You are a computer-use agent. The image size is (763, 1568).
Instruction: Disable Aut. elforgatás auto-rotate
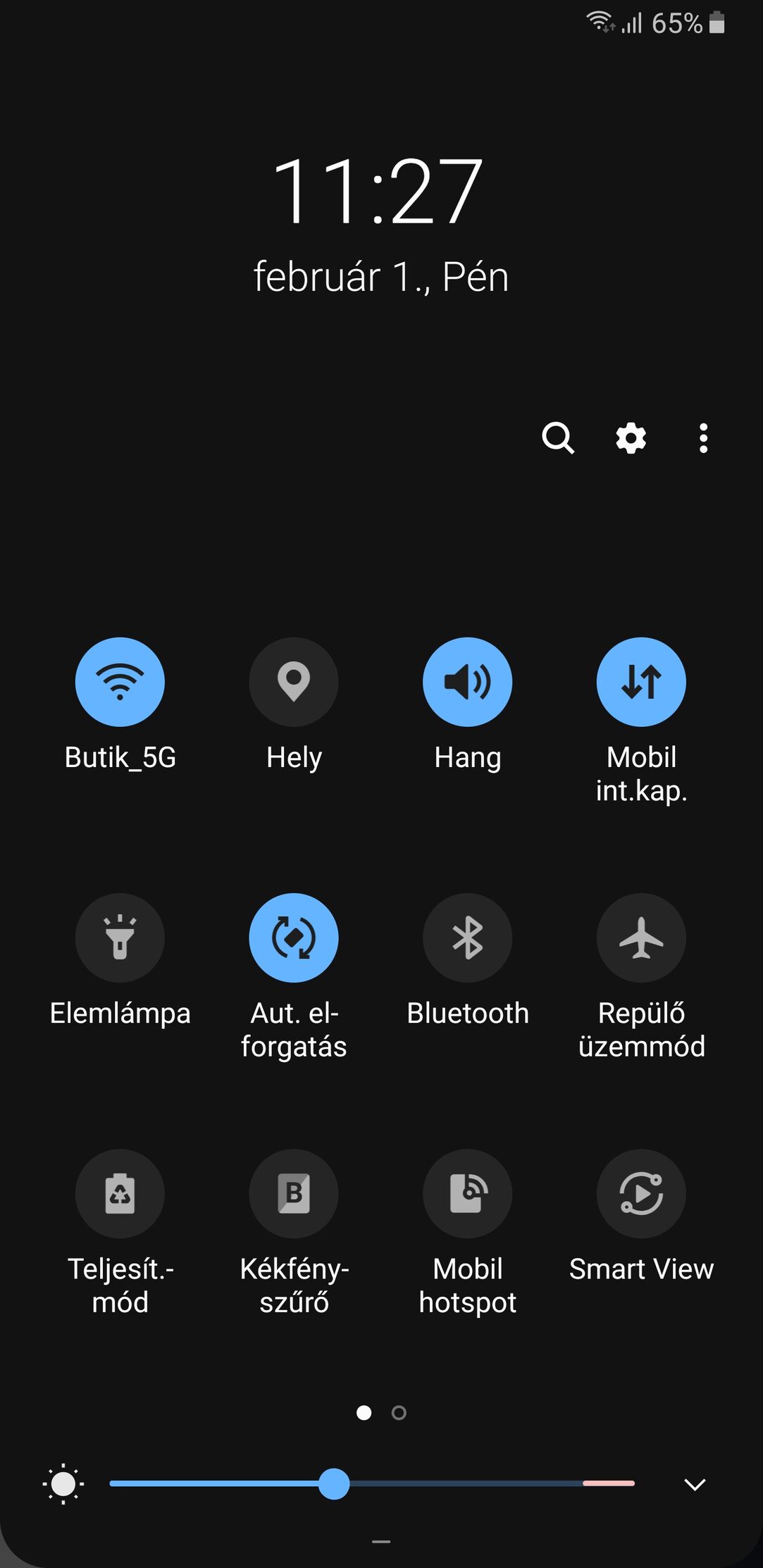pos(294,938)
